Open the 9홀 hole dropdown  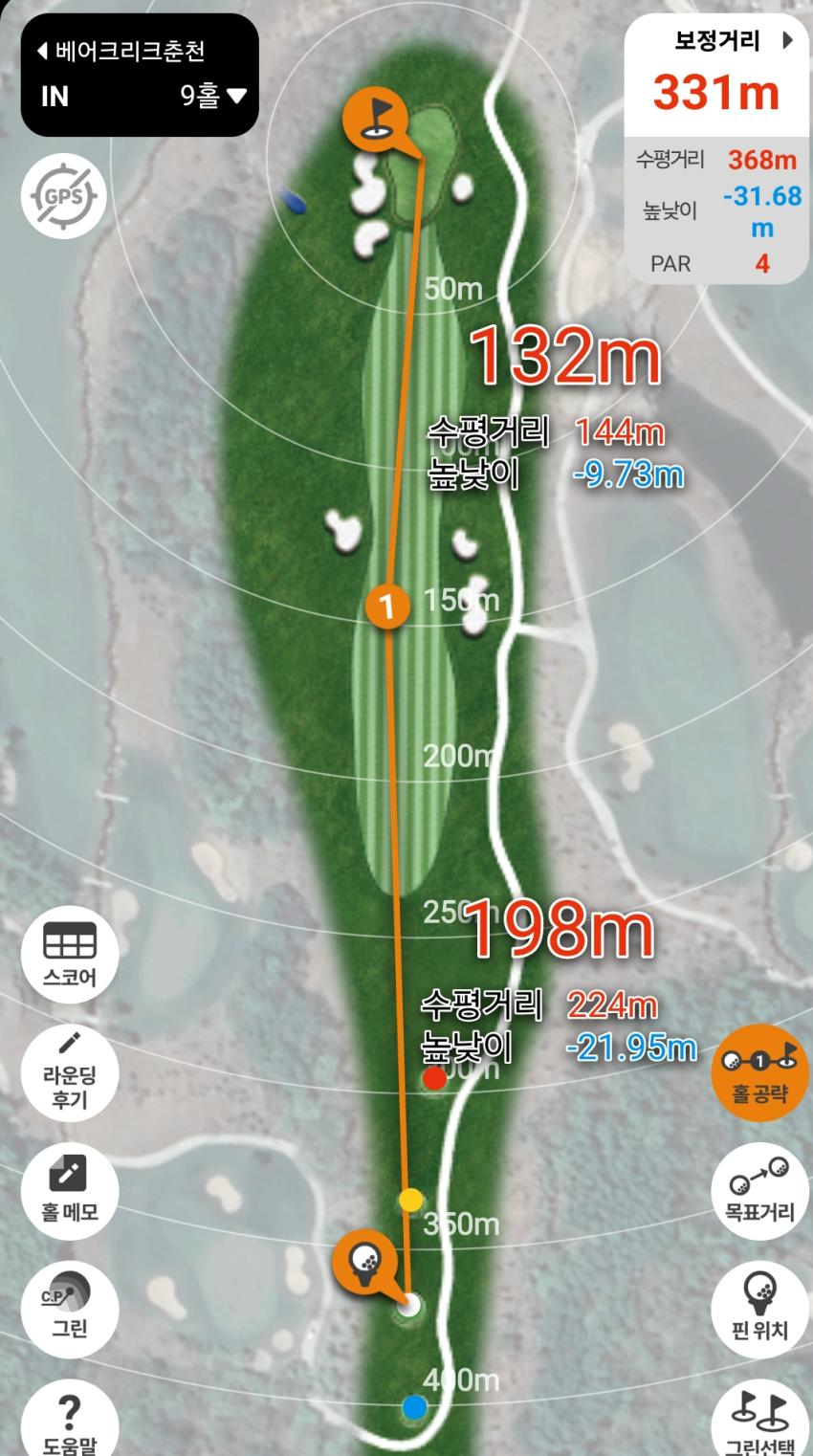(x=213, y=96)
